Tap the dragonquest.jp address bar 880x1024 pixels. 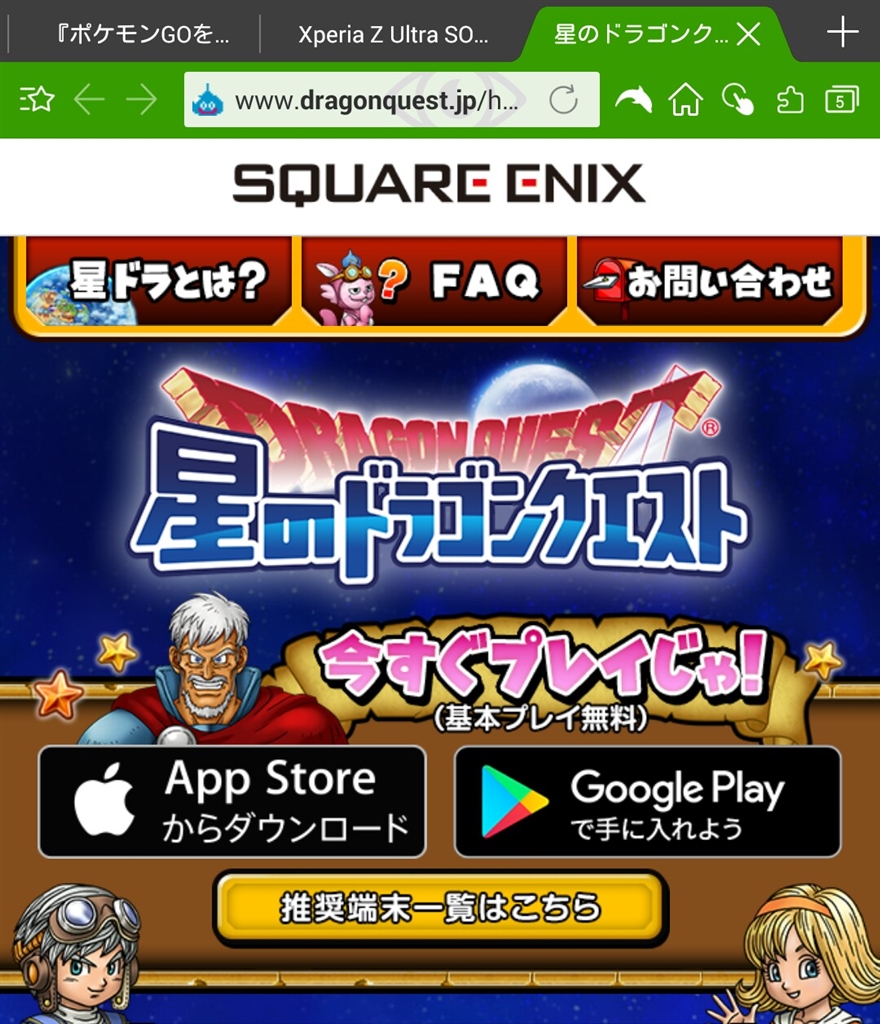point(375,100)
